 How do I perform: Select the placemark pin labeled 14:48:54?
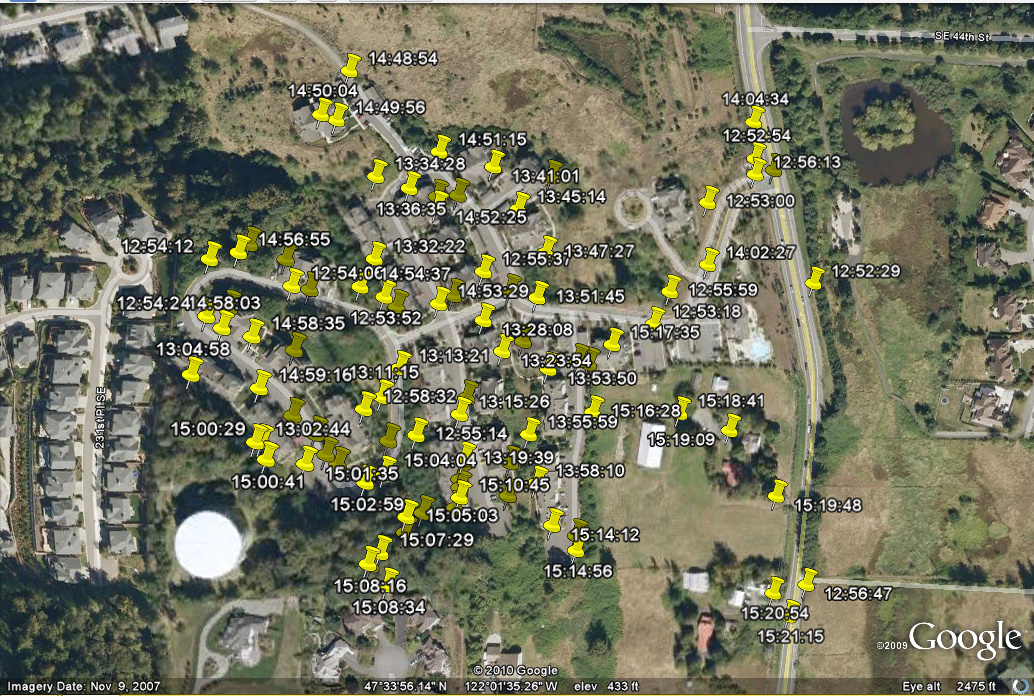350,66
